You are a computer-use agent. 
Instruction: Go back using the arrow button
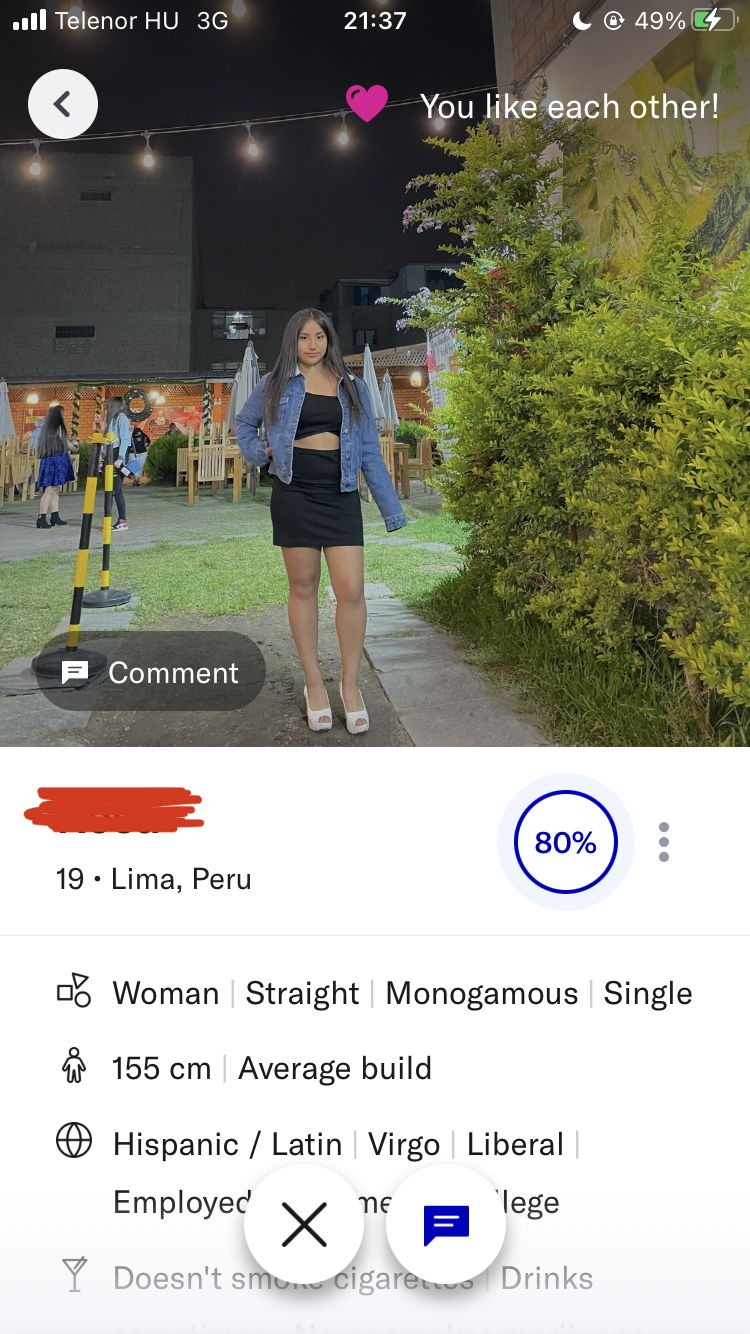pos(63,104)
